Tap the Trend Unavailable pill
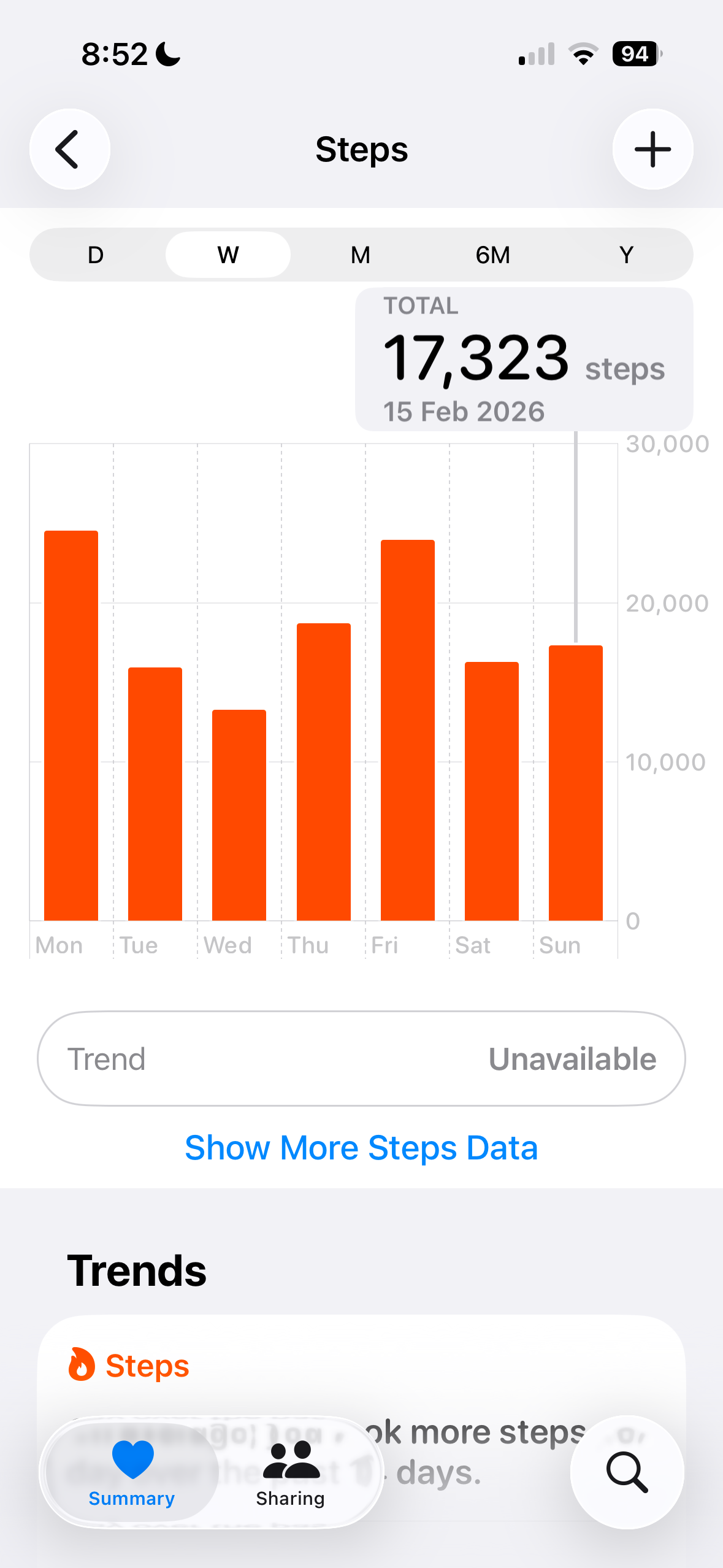723x1568 pixels. 361,1059
